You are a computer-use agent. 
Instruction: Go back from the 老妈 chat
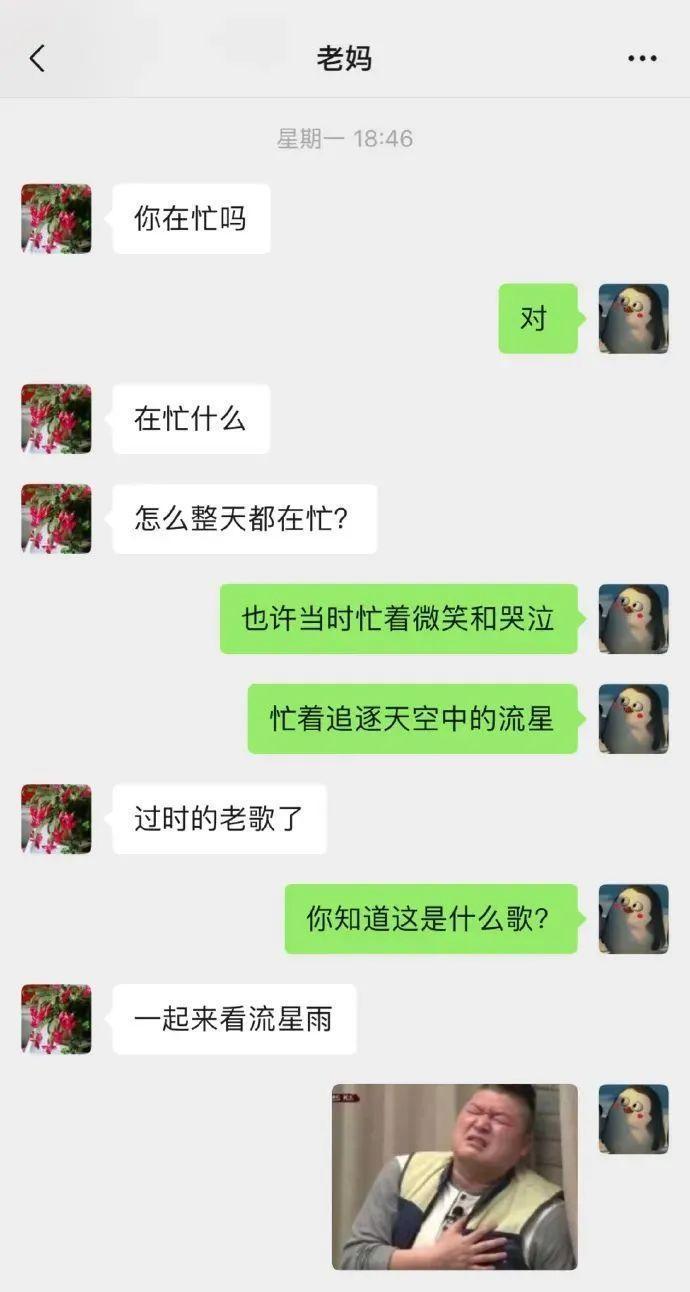click(x=37, y=59)
